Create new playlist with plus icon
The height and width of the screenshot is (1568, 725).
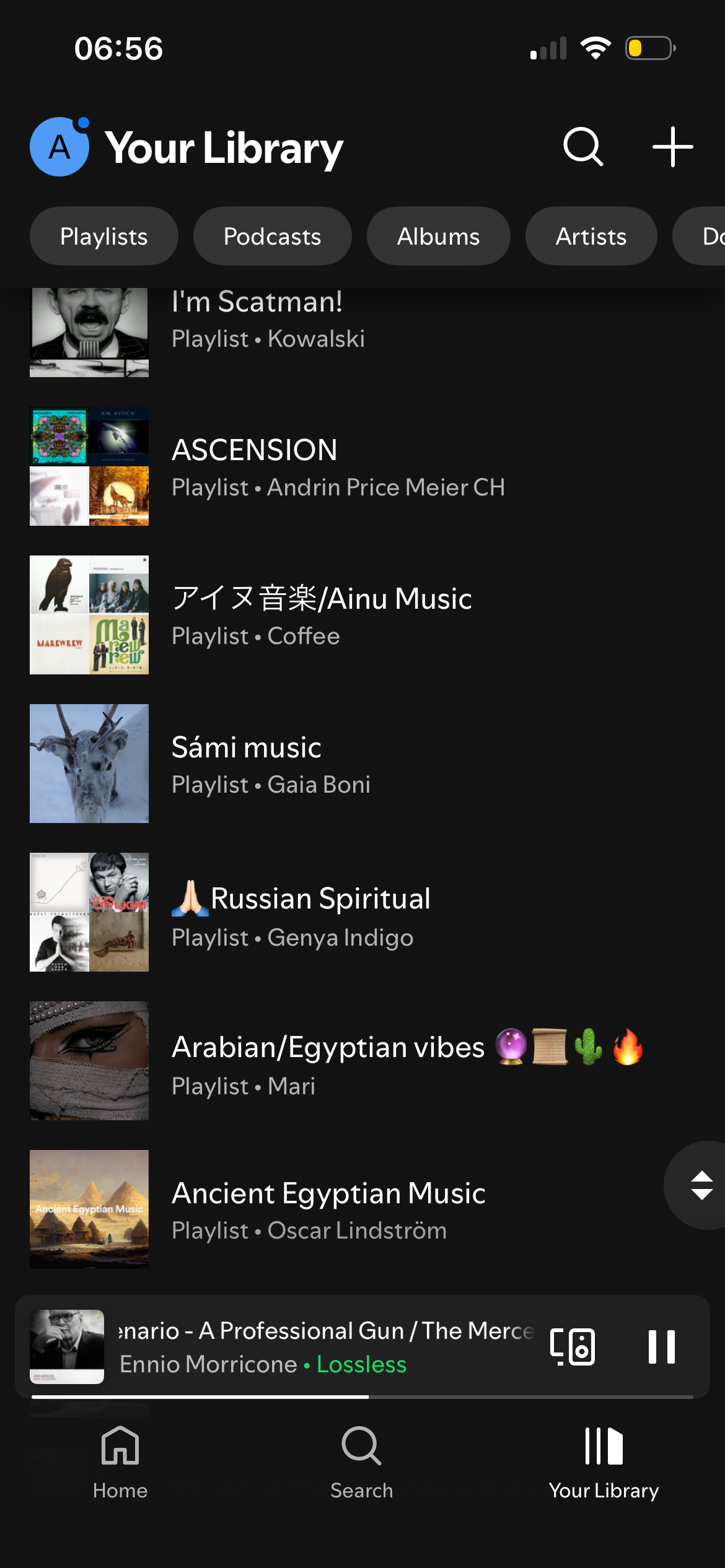[672, 147]
